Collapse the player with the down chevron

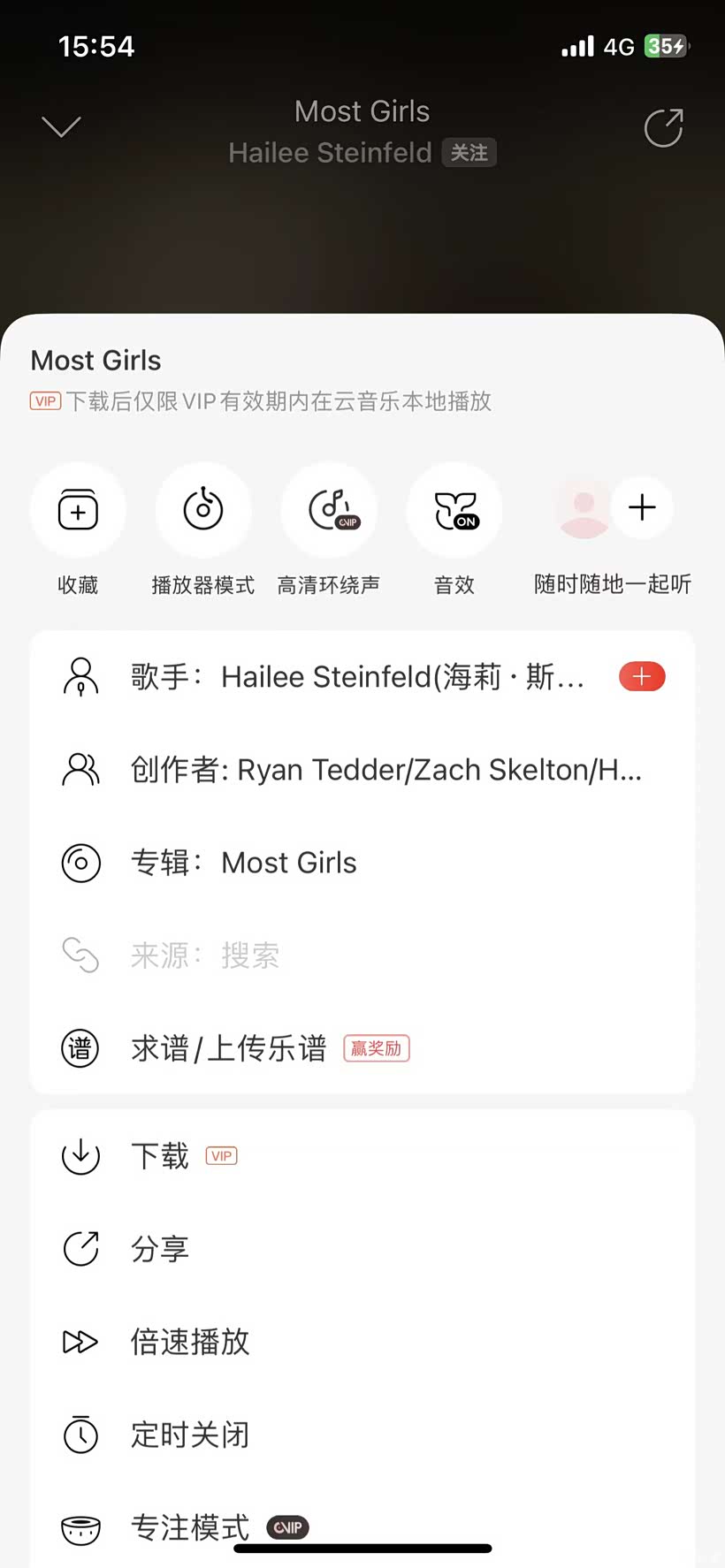(x=61, y=127)
